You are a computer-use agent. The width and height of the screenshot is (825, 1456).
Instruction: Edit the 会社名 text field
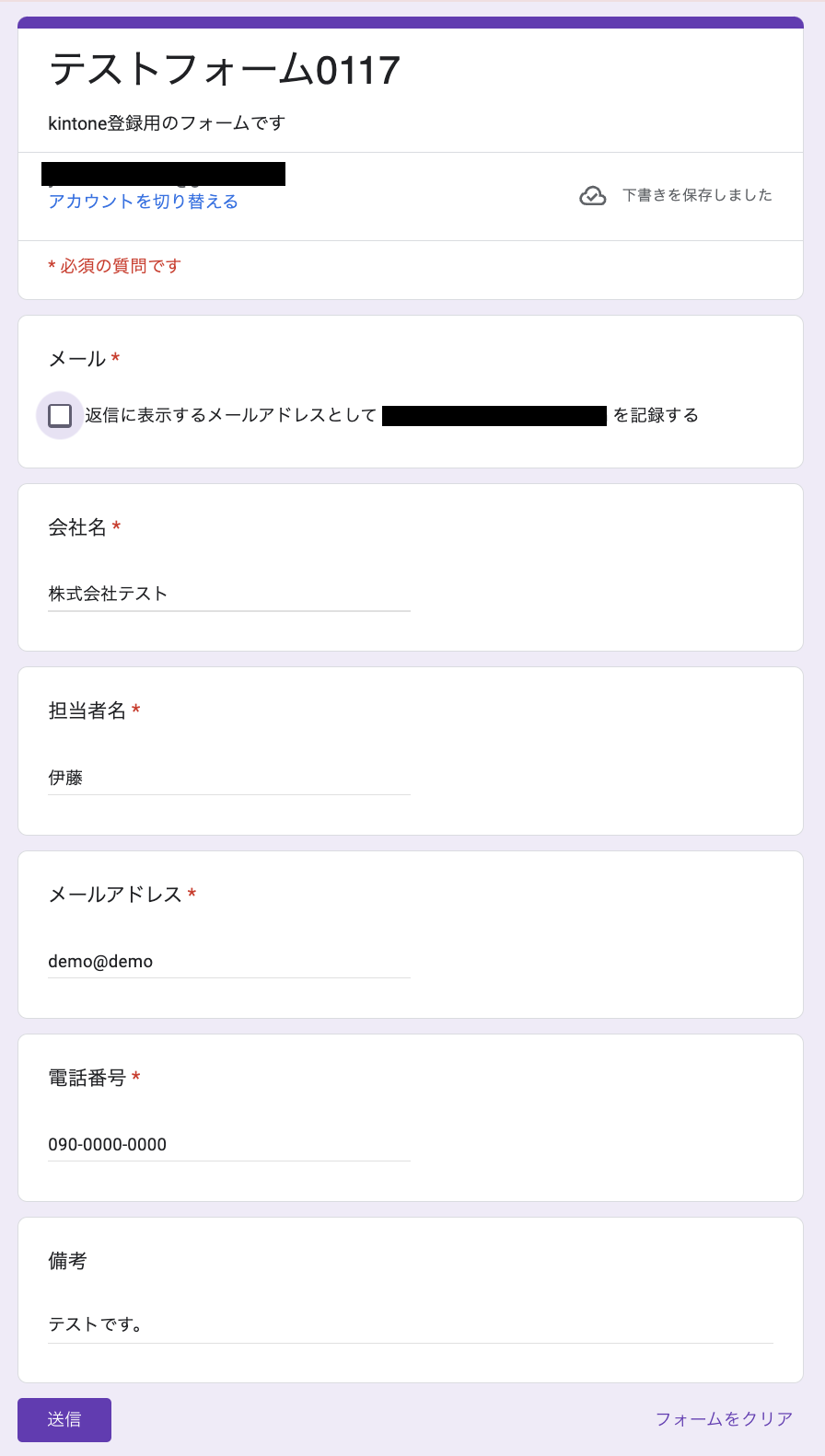pos(228,595)
